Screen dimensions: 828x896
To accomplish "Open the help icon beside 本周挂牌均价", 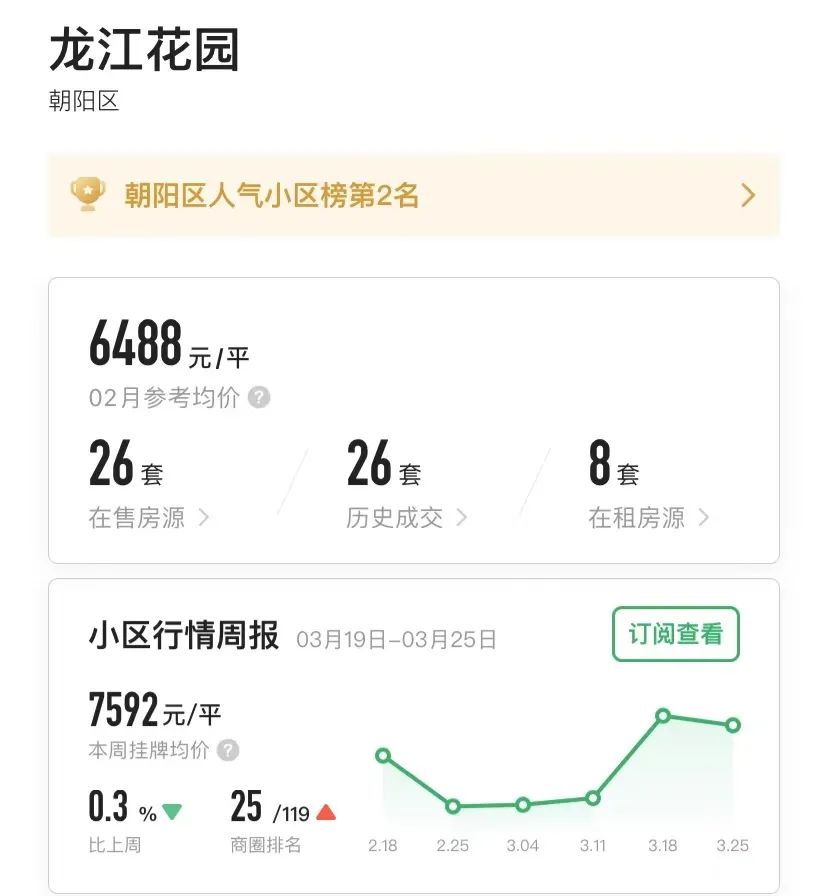I will 229,748.
